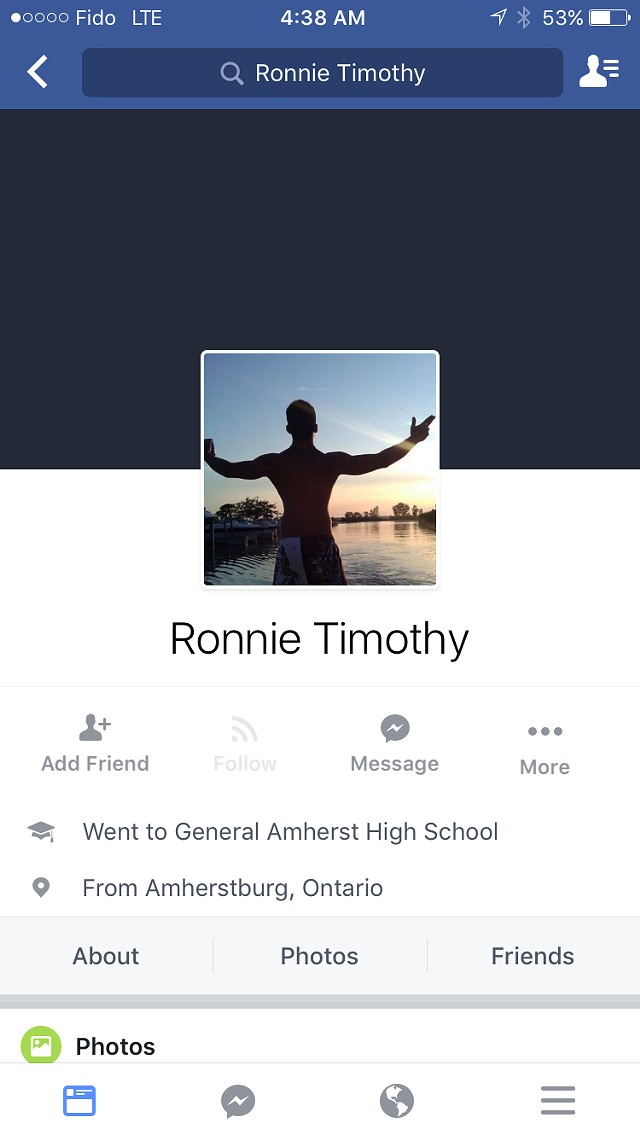Tap the search field showing Ronnie Timothy
The height and width of the screenshot is (1138, 640).
coord(322,73)
